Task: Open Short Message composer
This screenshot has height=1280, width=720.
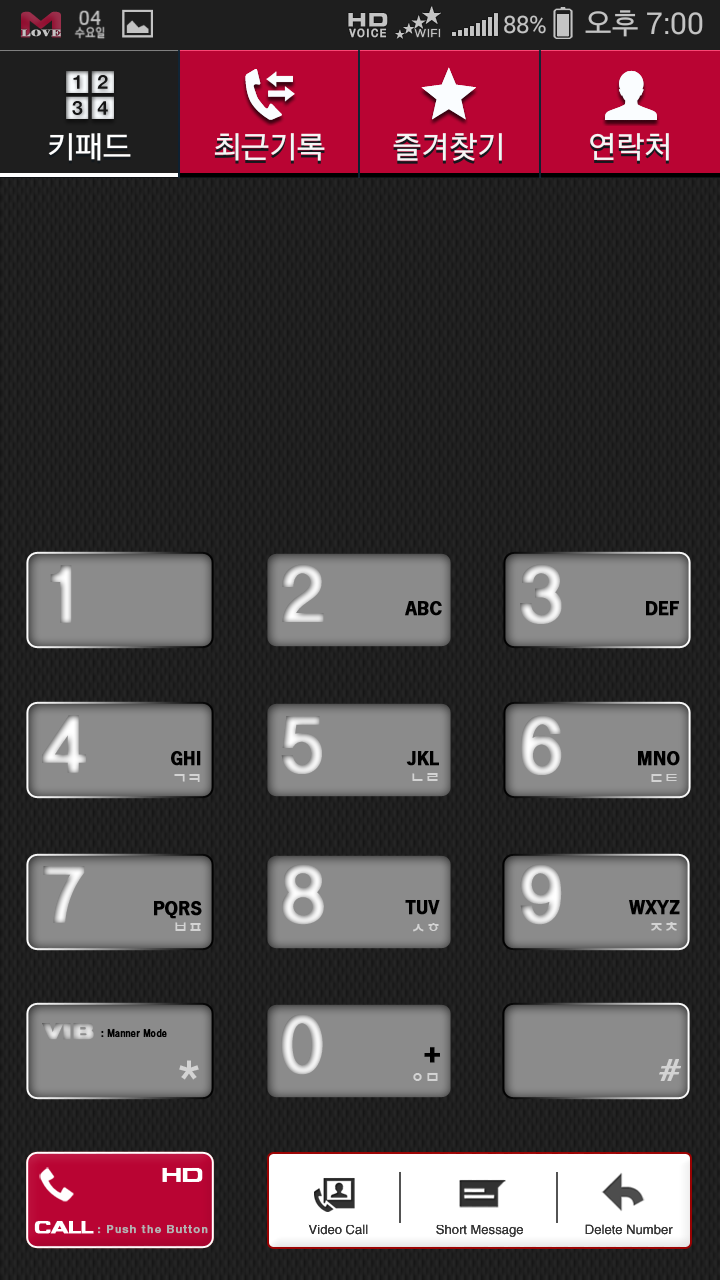Action: point(479,1200)
